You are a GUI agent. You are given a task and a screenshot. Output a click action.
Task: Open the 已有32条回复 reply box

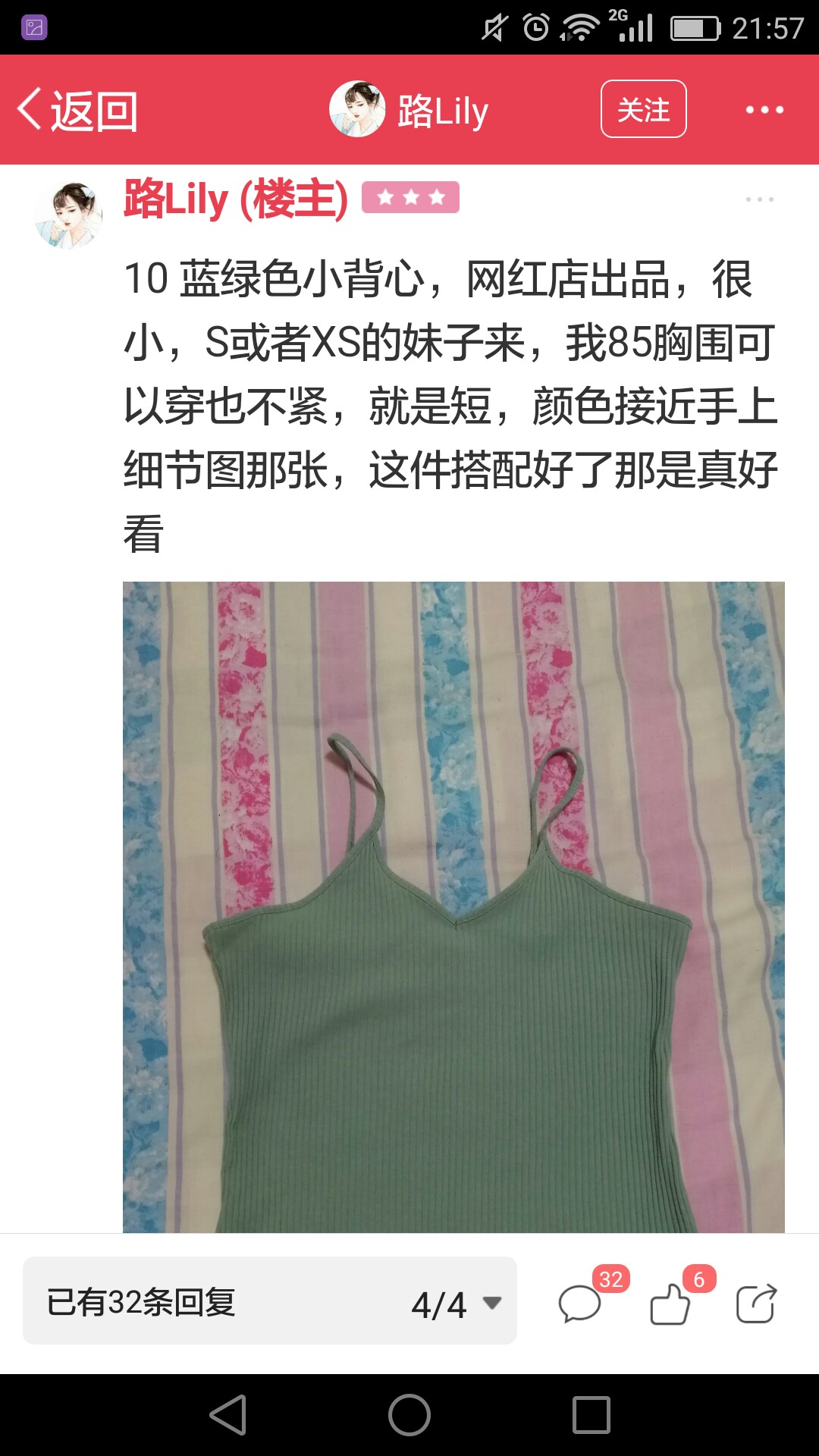coord(269,1301)
